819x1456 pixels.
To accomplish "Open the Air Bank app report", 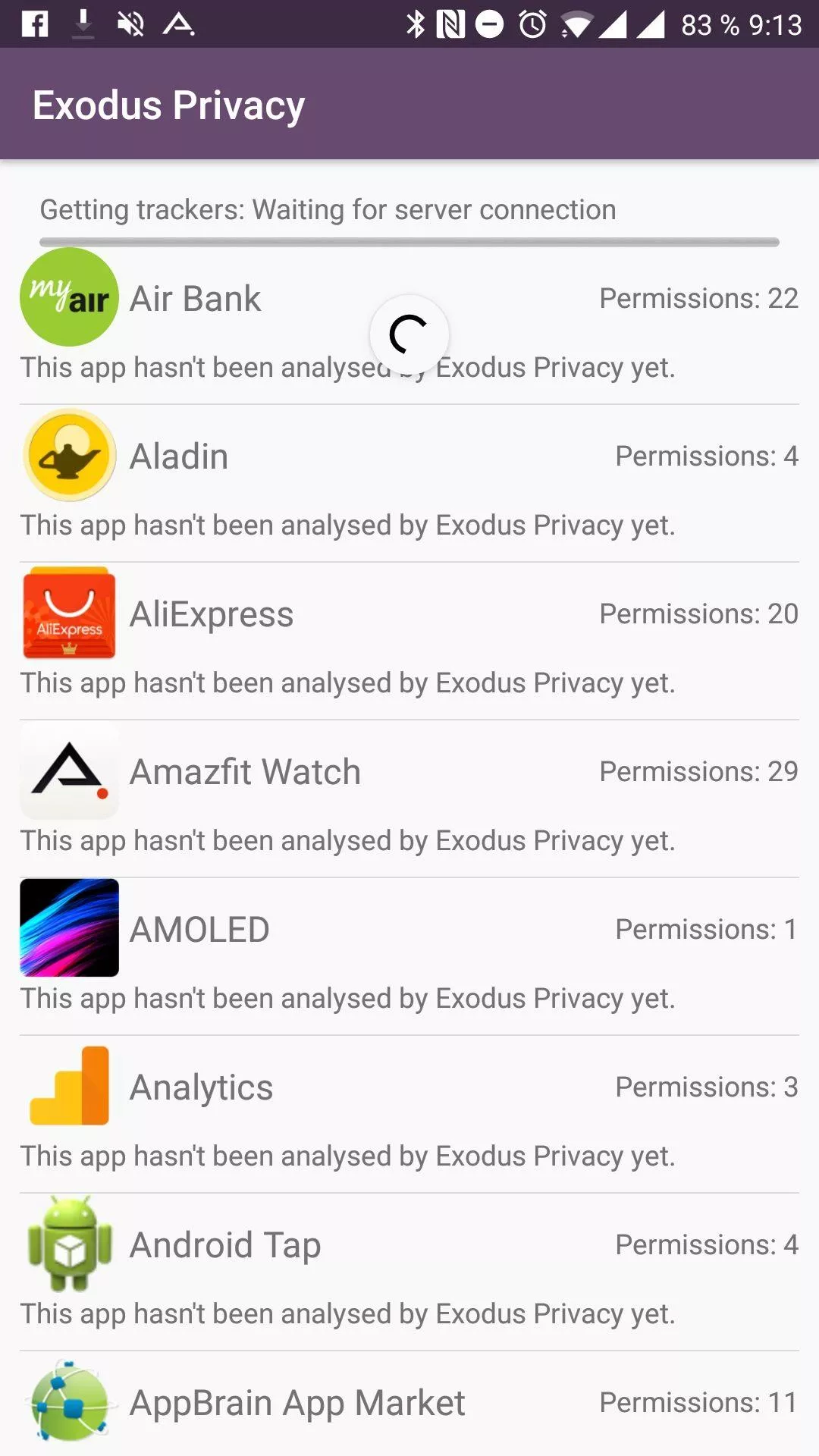I will (409, 325).
